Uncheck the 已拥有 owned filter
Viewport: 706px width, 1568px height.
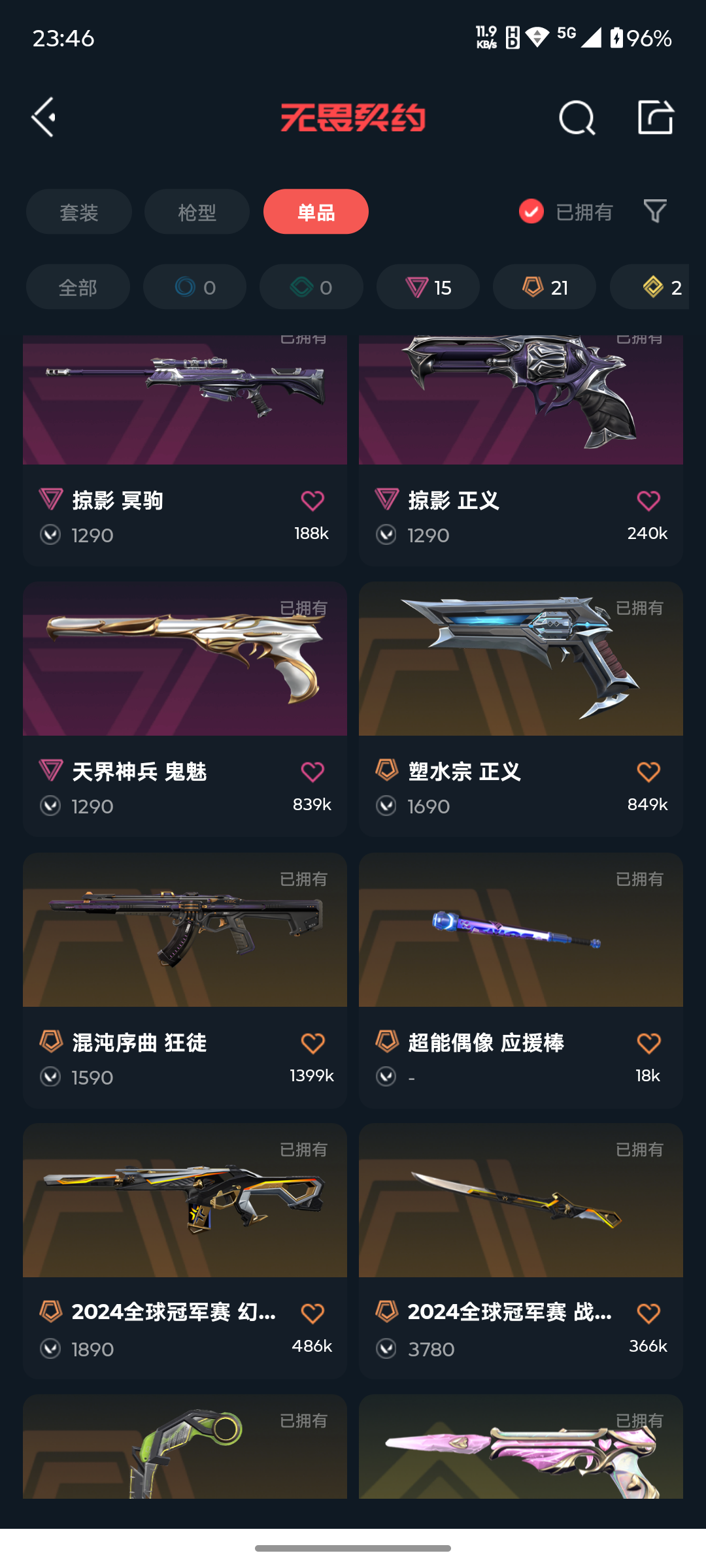point(565,212)
